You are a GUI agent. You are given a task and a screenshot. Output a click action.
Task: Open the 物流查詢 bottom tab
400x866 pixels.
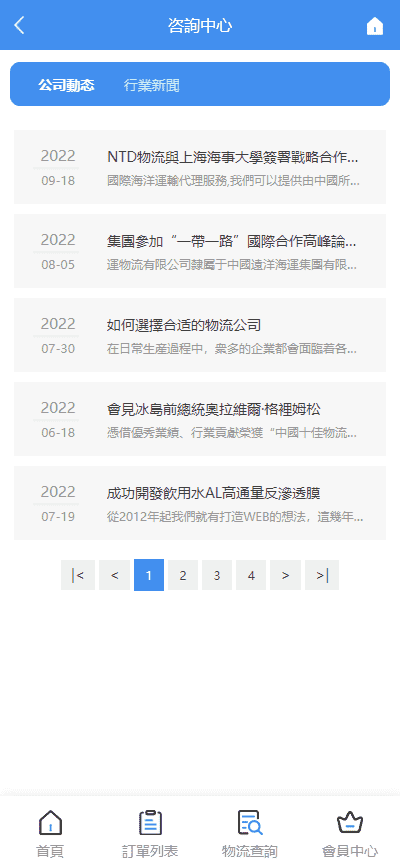click(x=250, y=834)
